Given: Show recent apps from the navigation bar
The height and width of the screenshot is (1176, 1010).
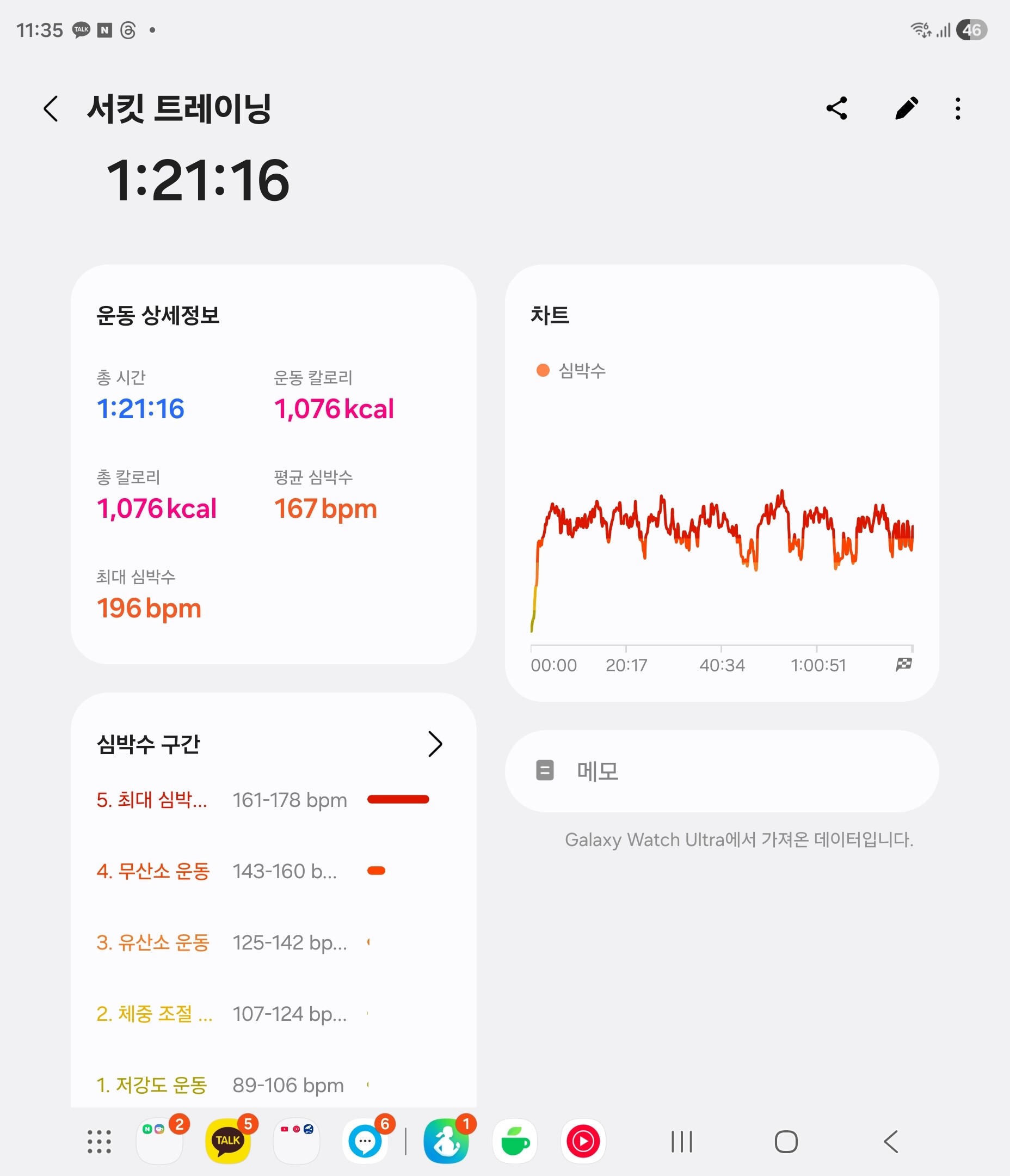Looking at the screenshot, I should (x=681, y=1141).
